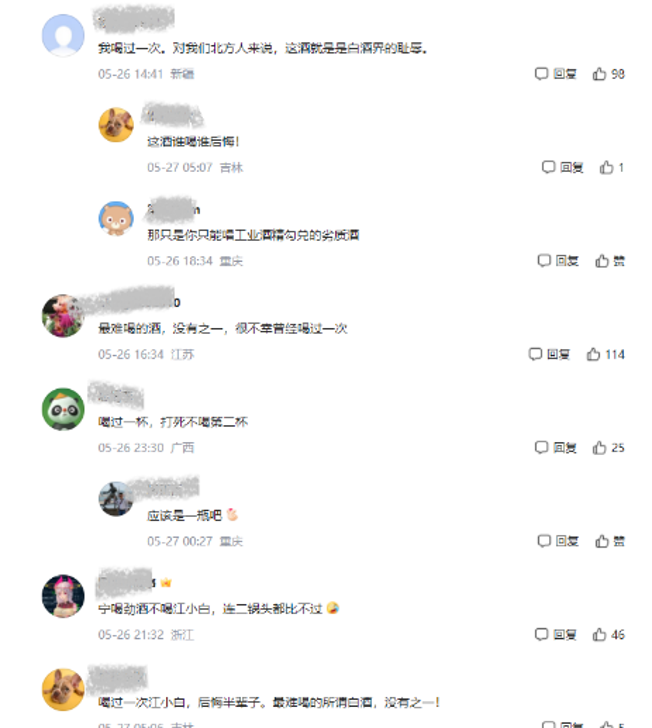Screen dimensions: 652x728
Task: Like the comment with 114 likes
Action: click(605, 354)
